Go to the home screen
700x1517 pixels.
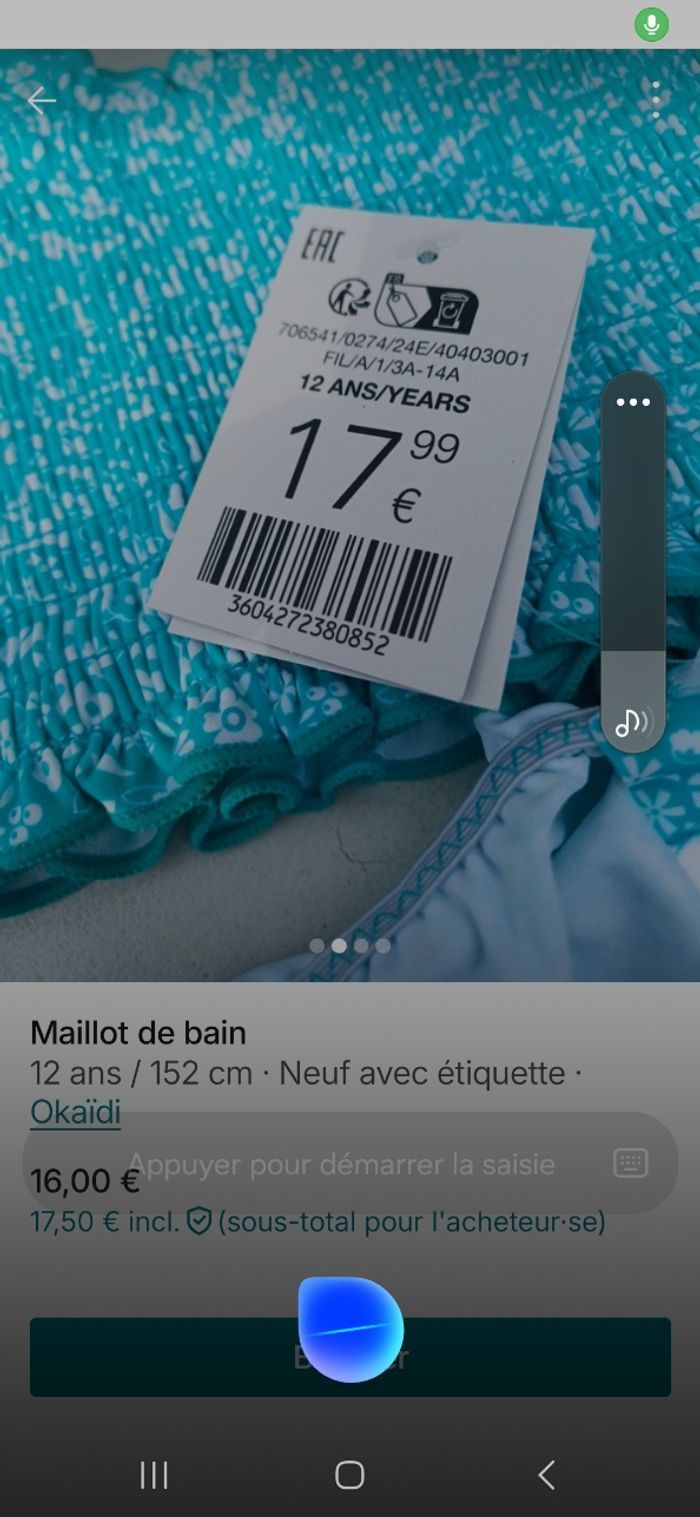pyautogui.click(x=350, y=1475)
